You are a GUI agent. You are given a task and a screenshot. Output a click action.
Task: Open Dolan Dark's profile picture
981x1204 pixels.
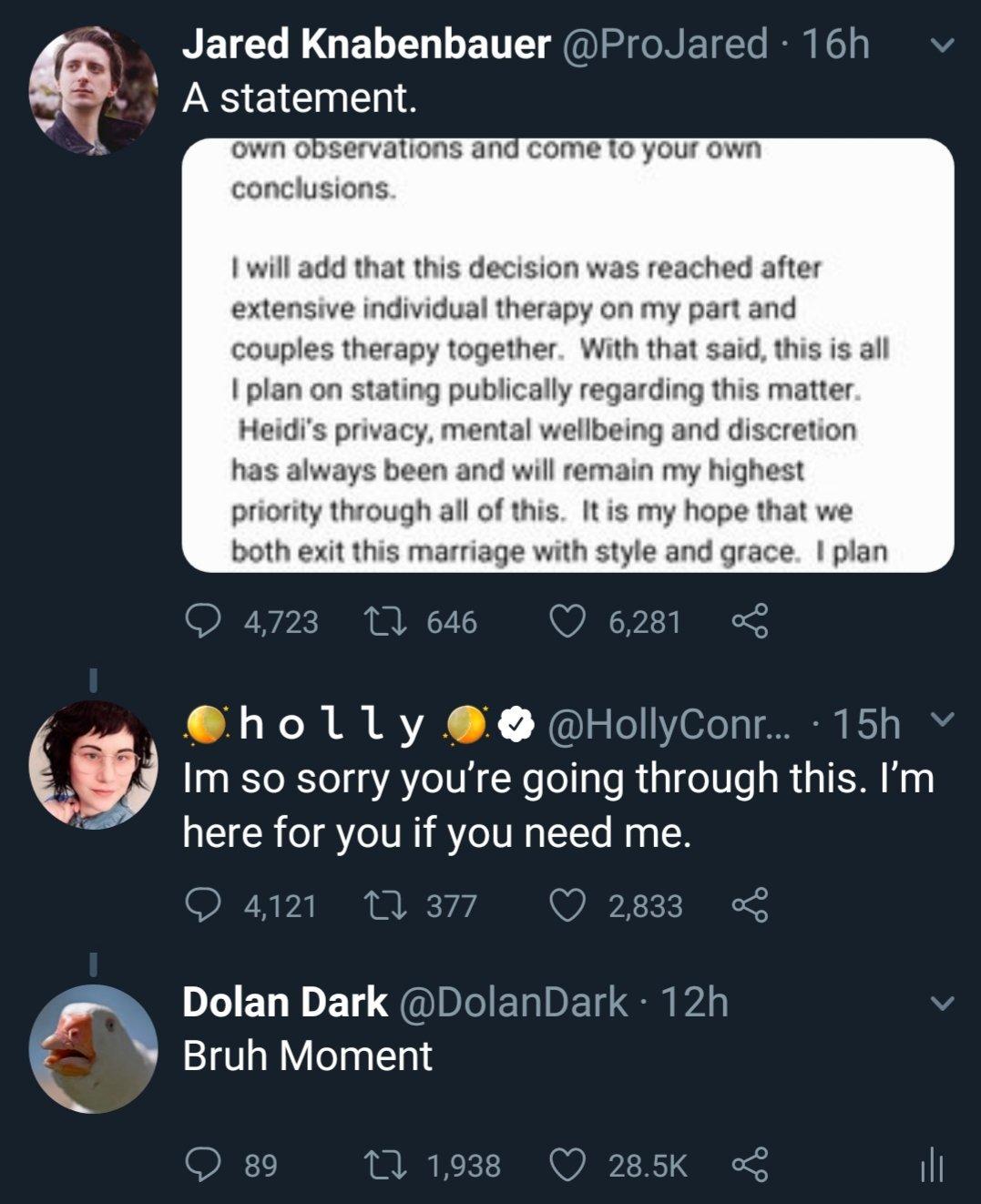click(x=94, y=1048)
